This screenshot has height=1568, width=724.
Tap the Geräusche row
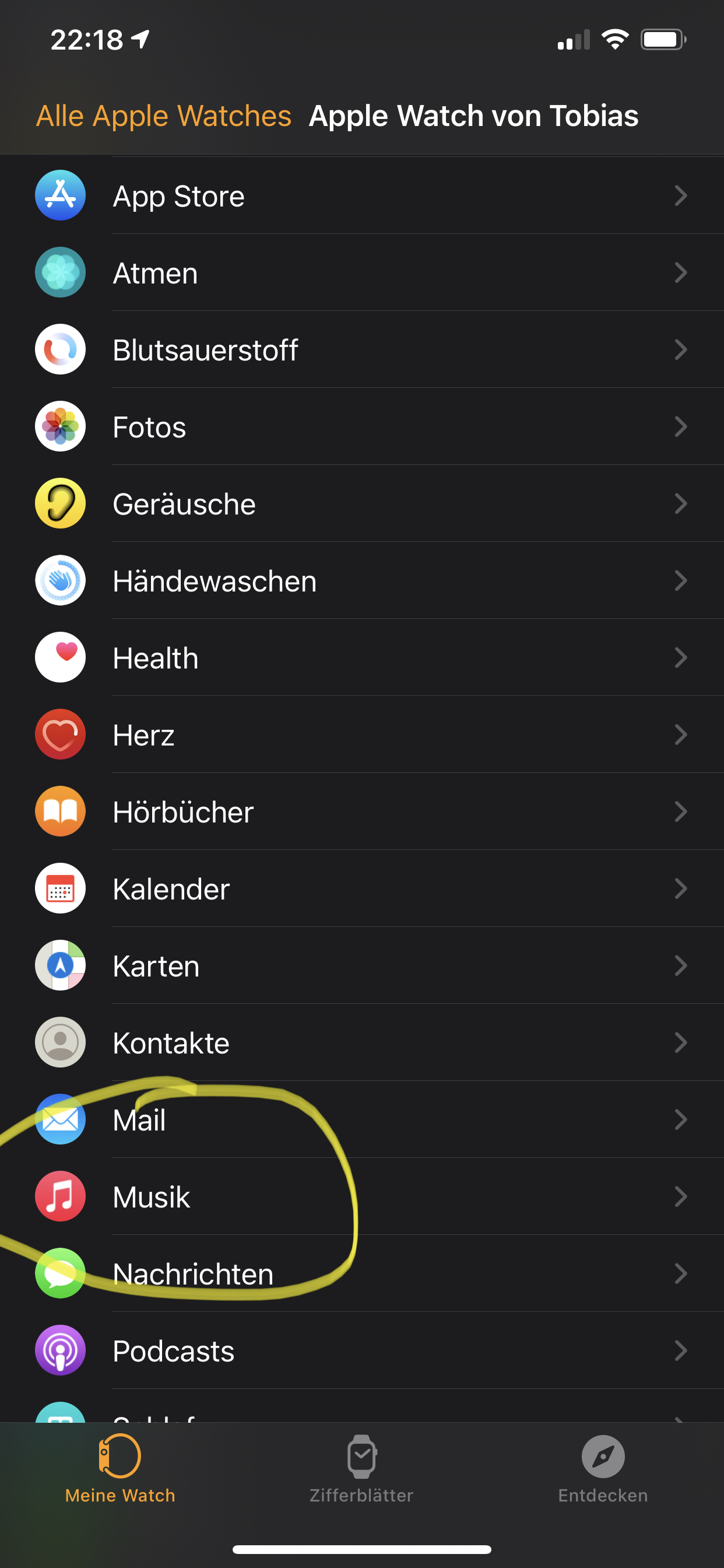(x=361, y=504)
